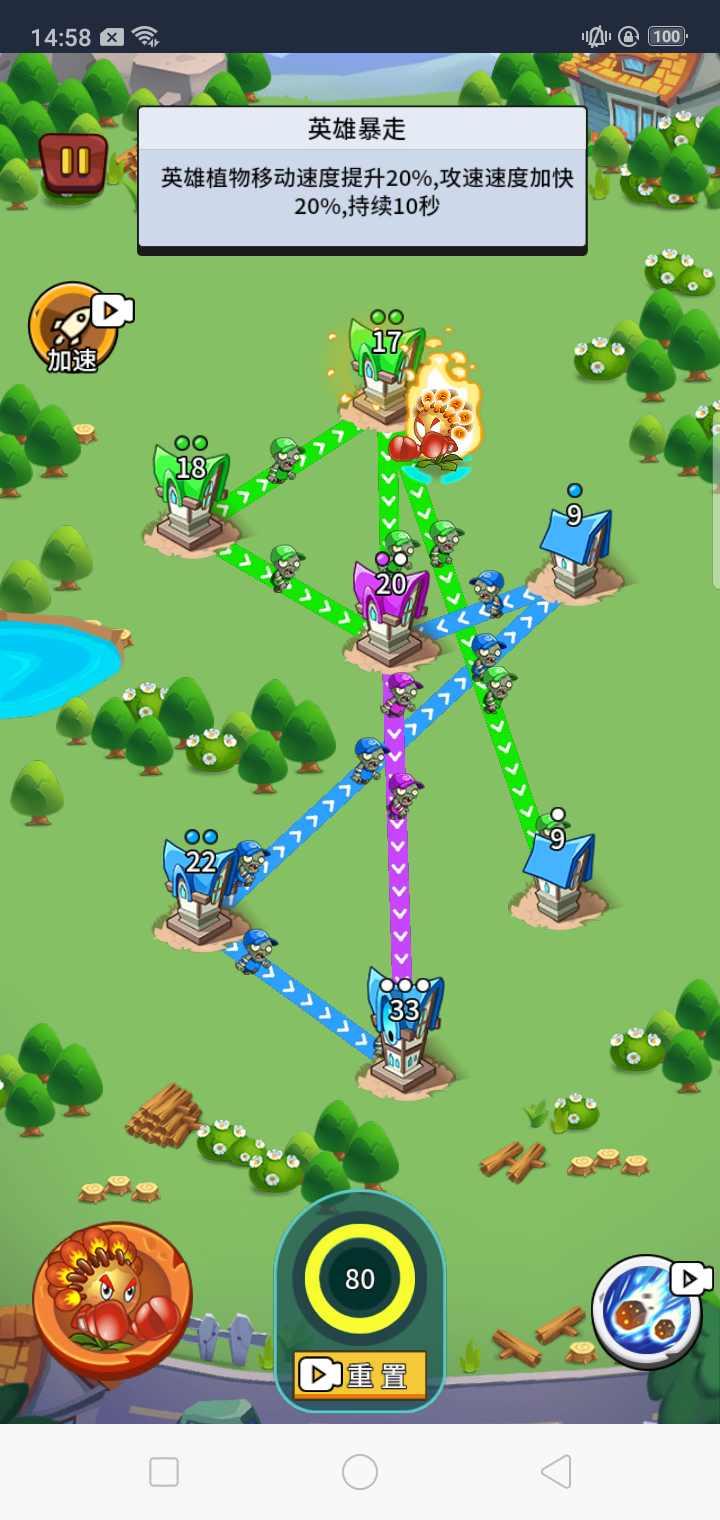Go back with the system back button
The image size is (720, 1520).
coord(556,1471)
